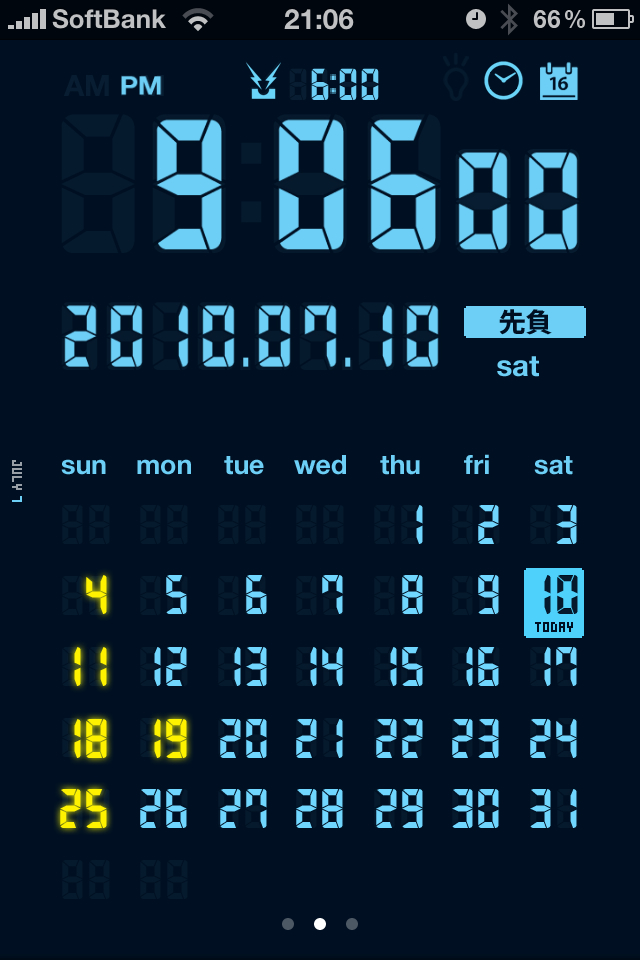Select July 31 in the calendar
This screenshot has height=960, width=640.
click(554, 808)
